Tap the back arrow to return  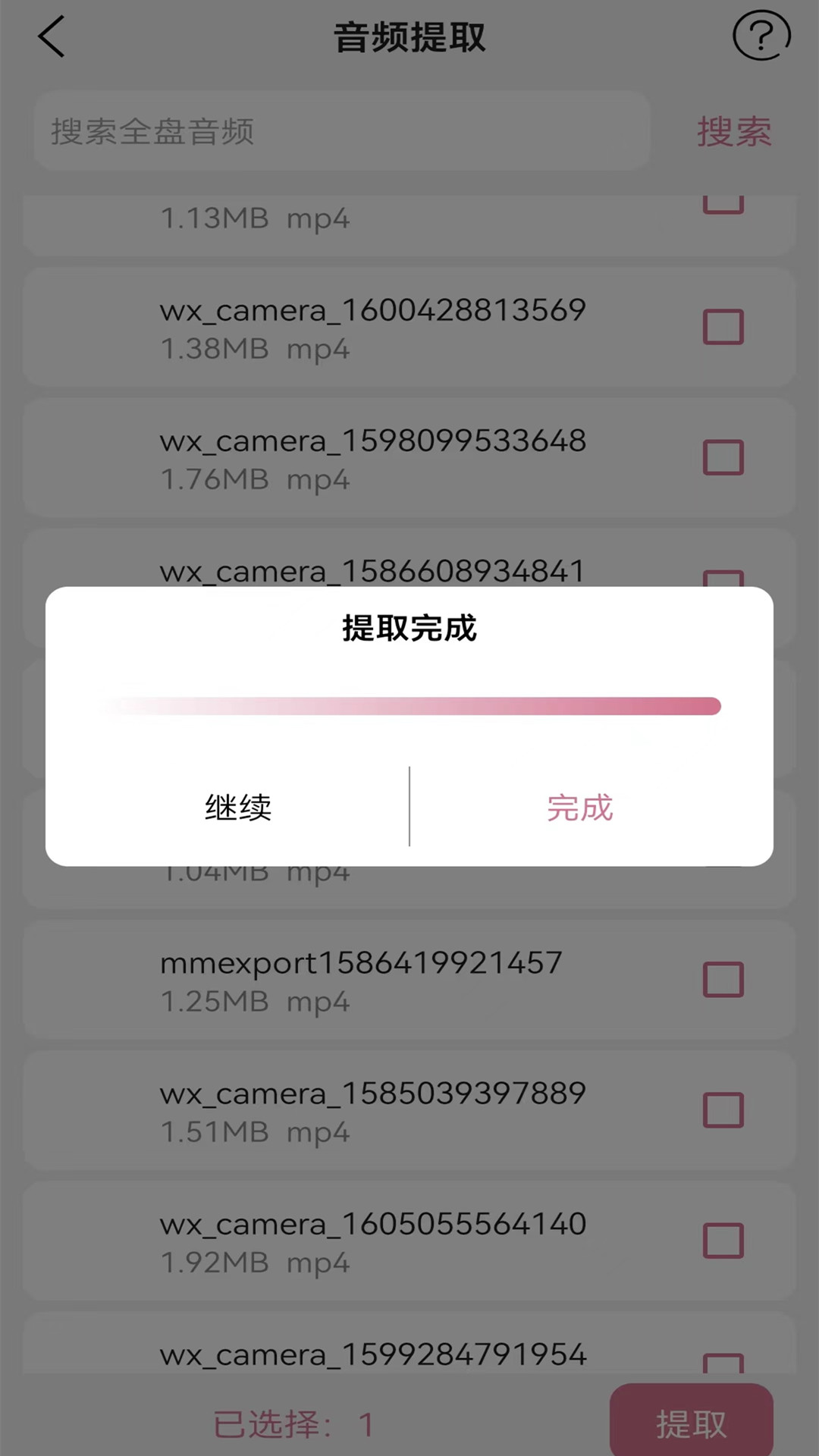52,36
